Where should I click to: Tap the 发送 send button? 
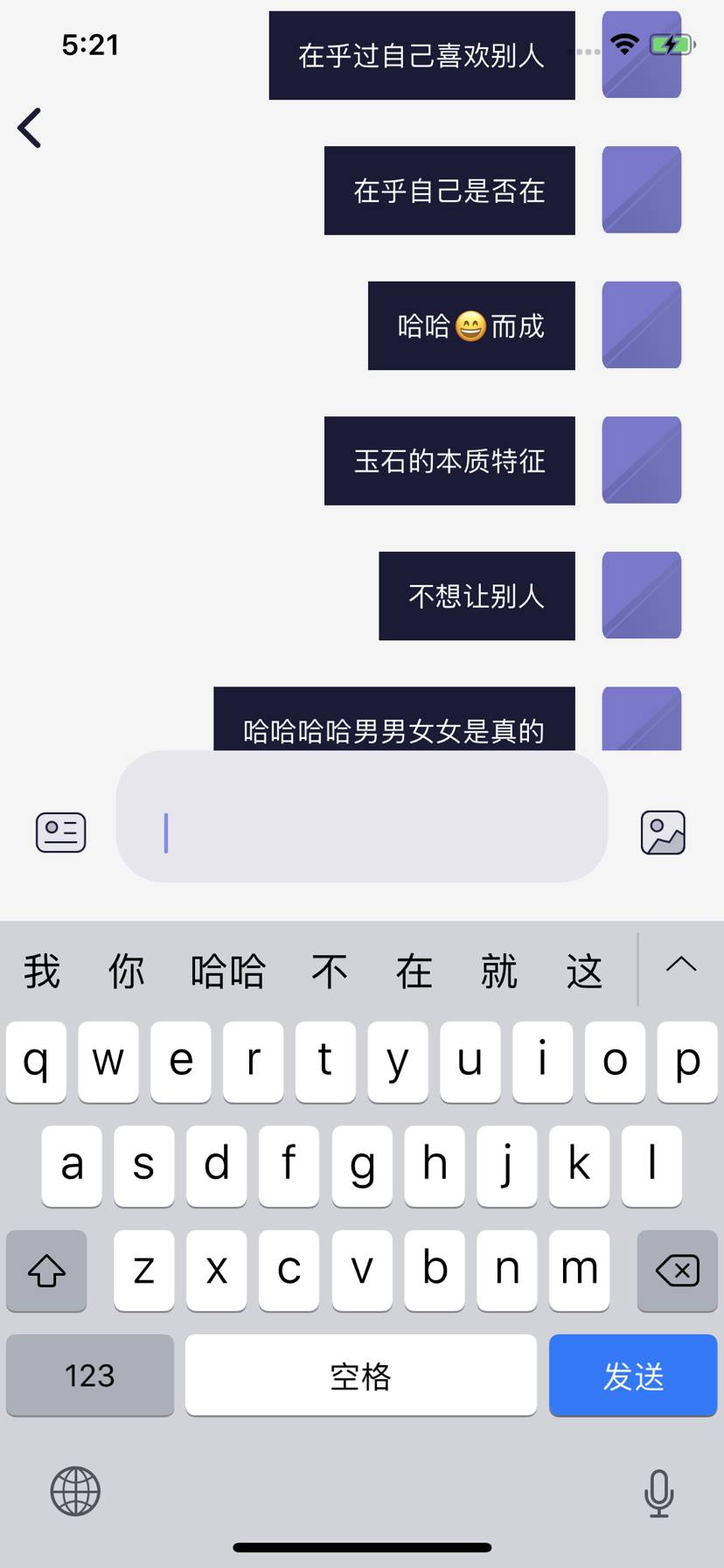[x=632, y=1376]
